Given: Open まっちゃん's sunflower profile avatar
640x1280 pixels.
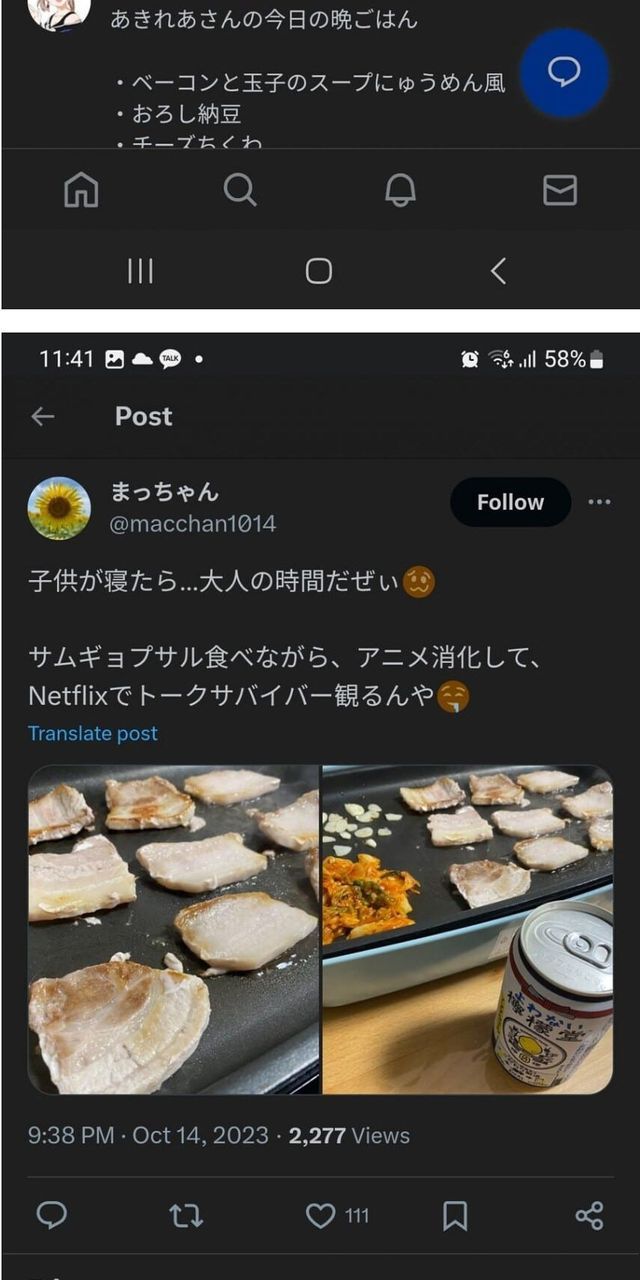Looking at the screenshot, I should 59,508.
